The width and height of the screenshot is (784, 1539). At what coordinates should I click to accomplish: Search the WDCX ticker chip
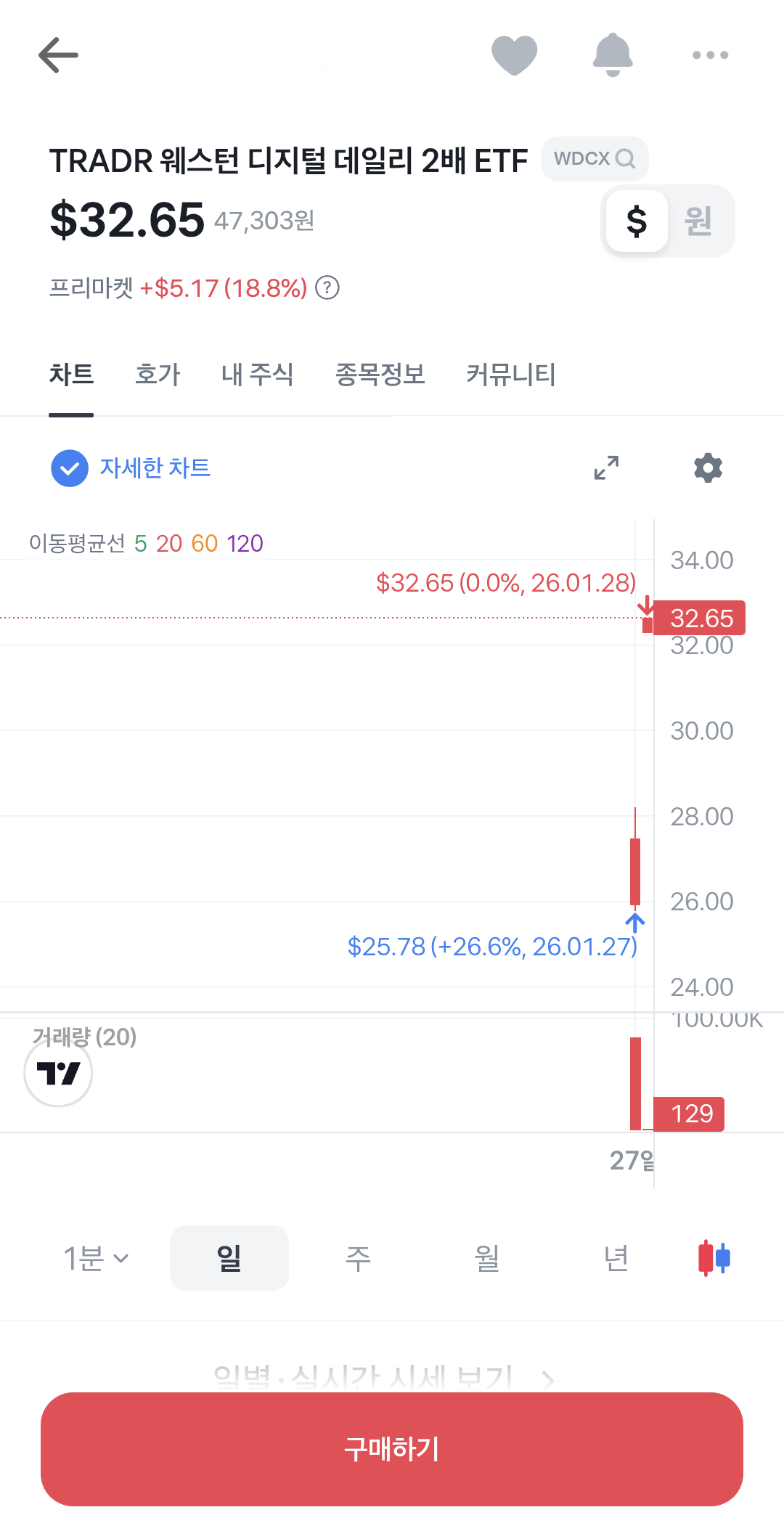[x=594, y=158]
